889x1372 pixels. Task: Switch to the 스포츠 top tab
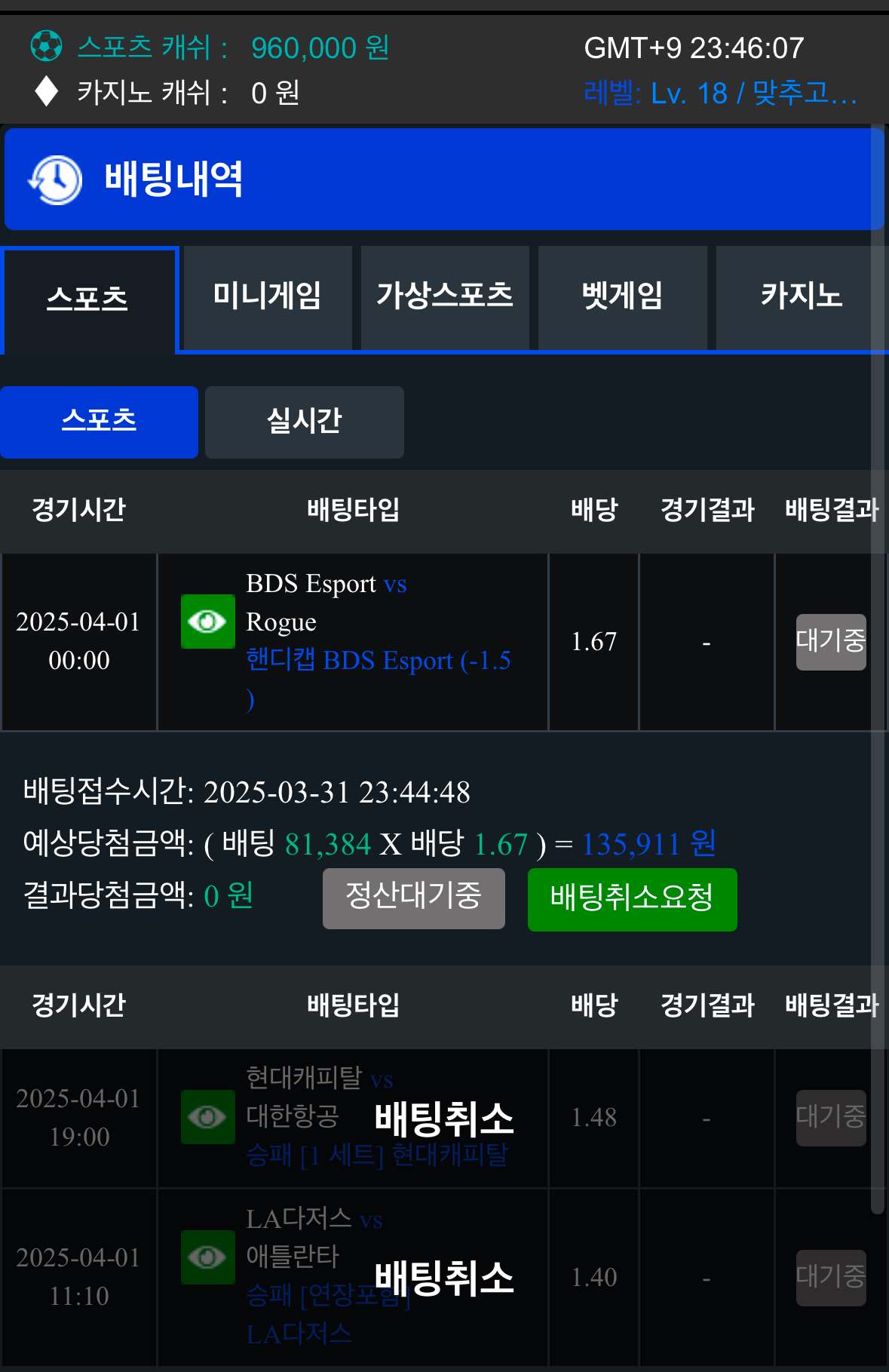coord(88,299)
